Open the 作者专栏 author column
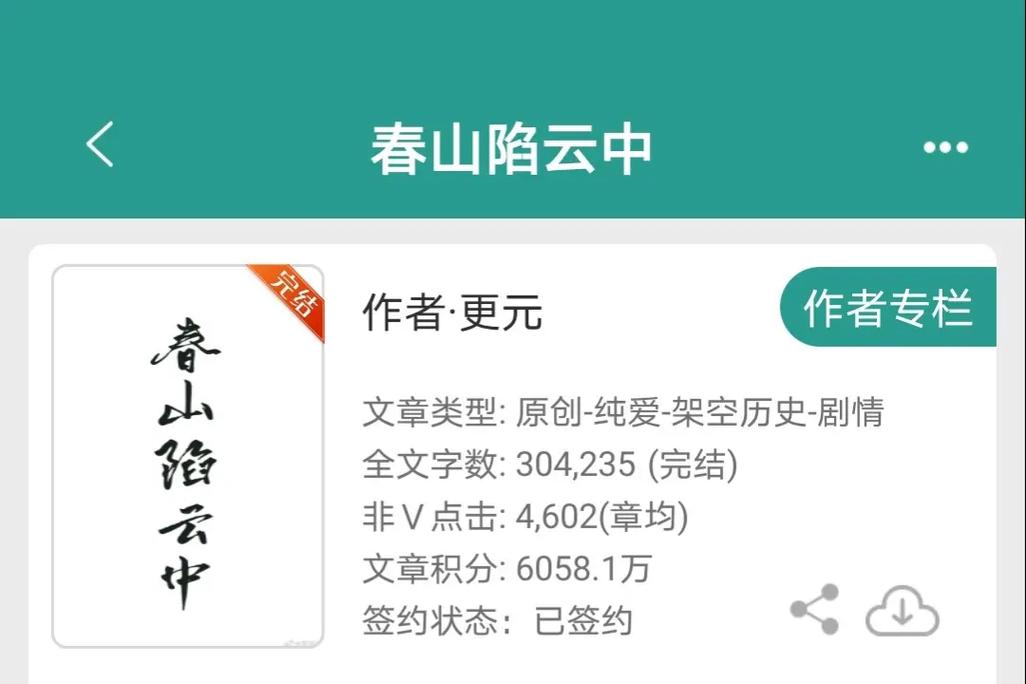The image size is (1026, 684). [x=888, y=307]
